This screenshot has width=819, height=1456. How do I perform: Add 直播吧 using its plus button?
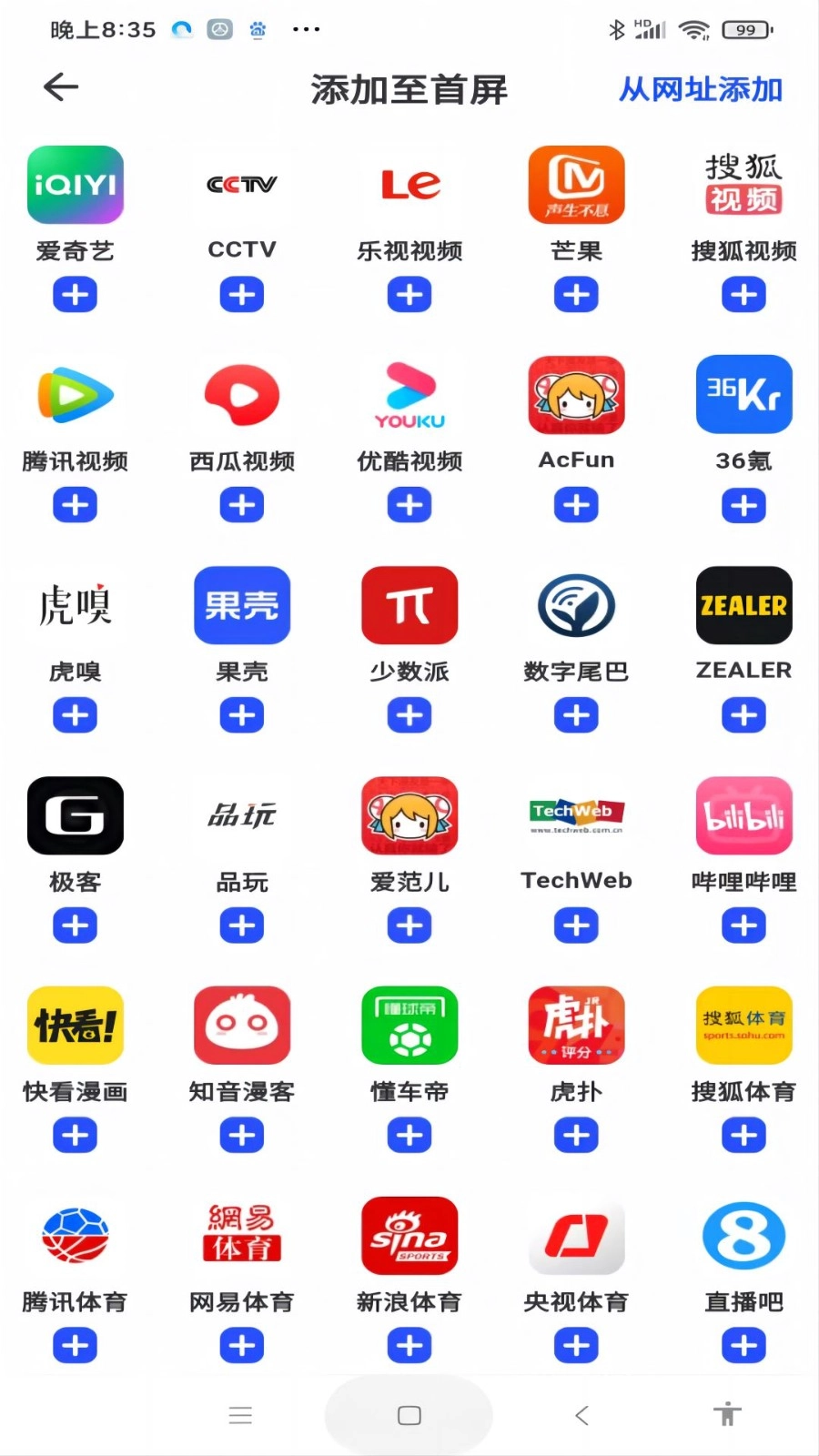[743, 1344]
